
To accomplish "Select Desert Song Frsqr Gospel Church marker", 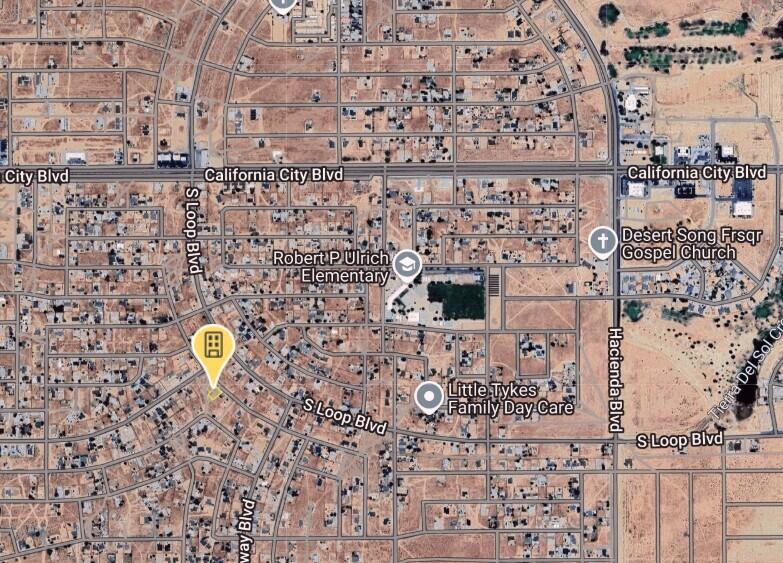I will click(x=602, y=241).
